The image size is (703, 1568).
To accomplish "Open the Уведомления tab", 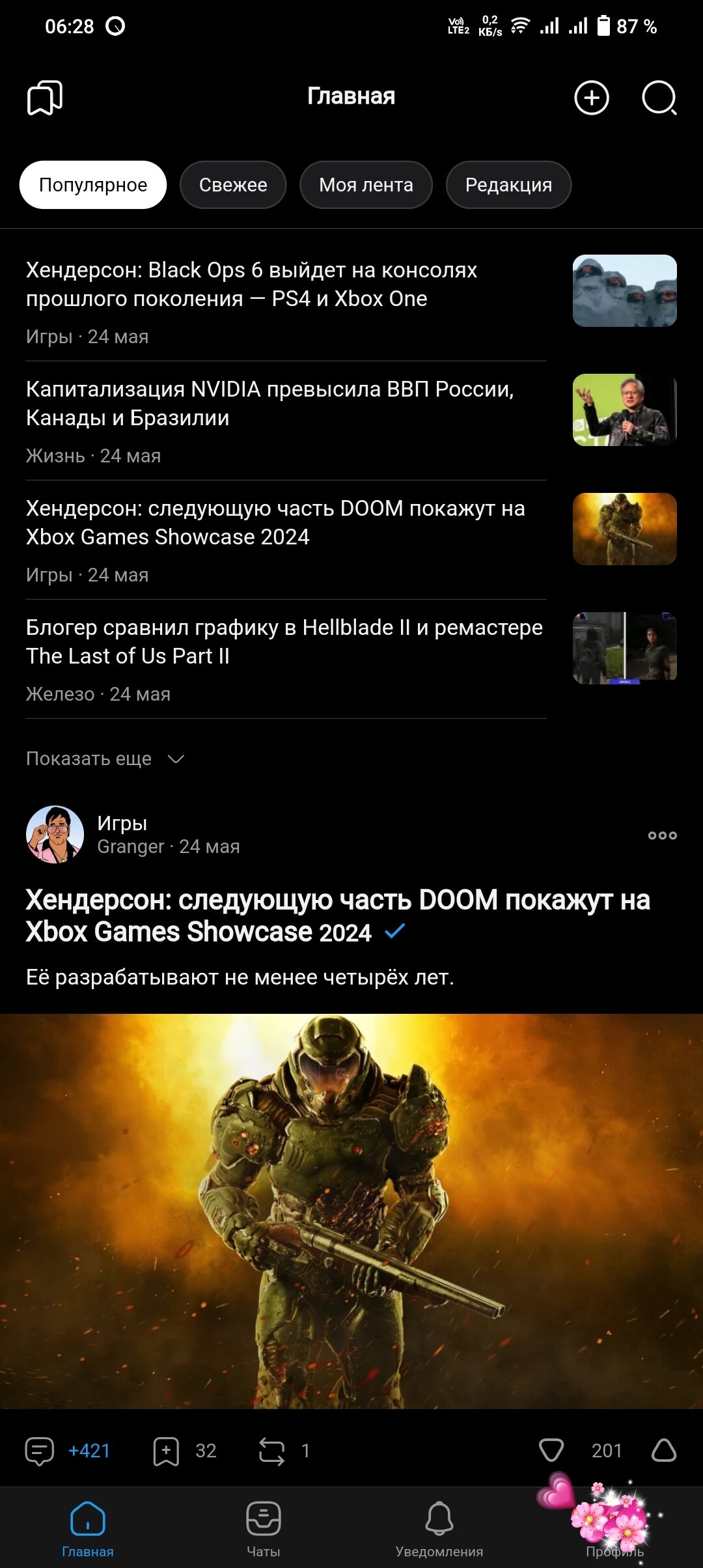I will [x=439, y=1527].
